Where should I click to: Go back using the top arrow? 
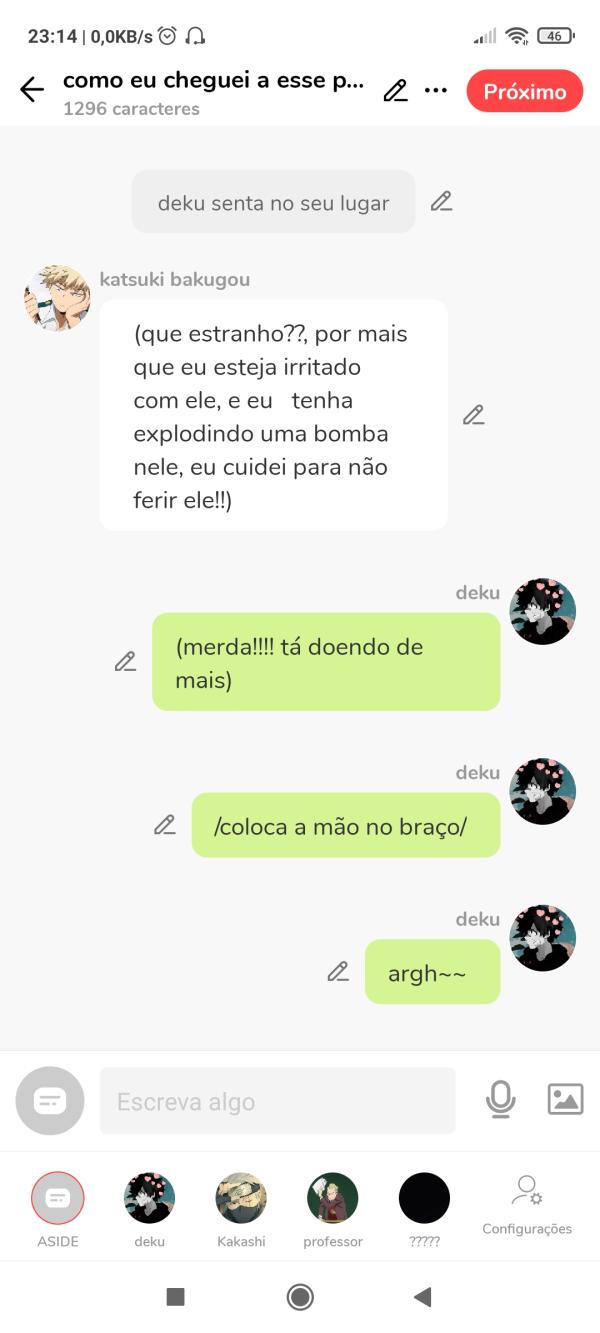click(32, 90)
